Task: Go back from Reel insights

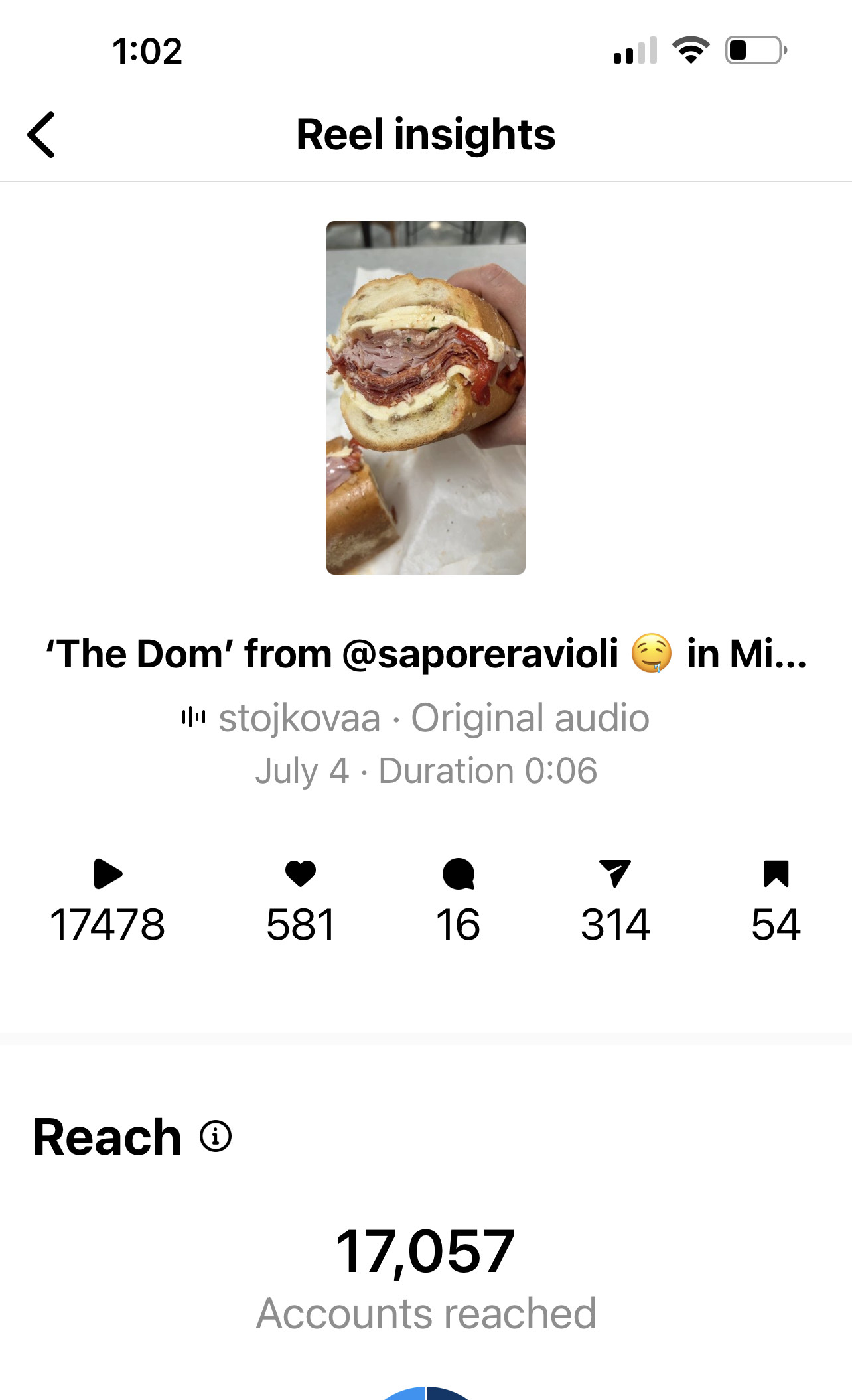Action: (x=41, y=135)
